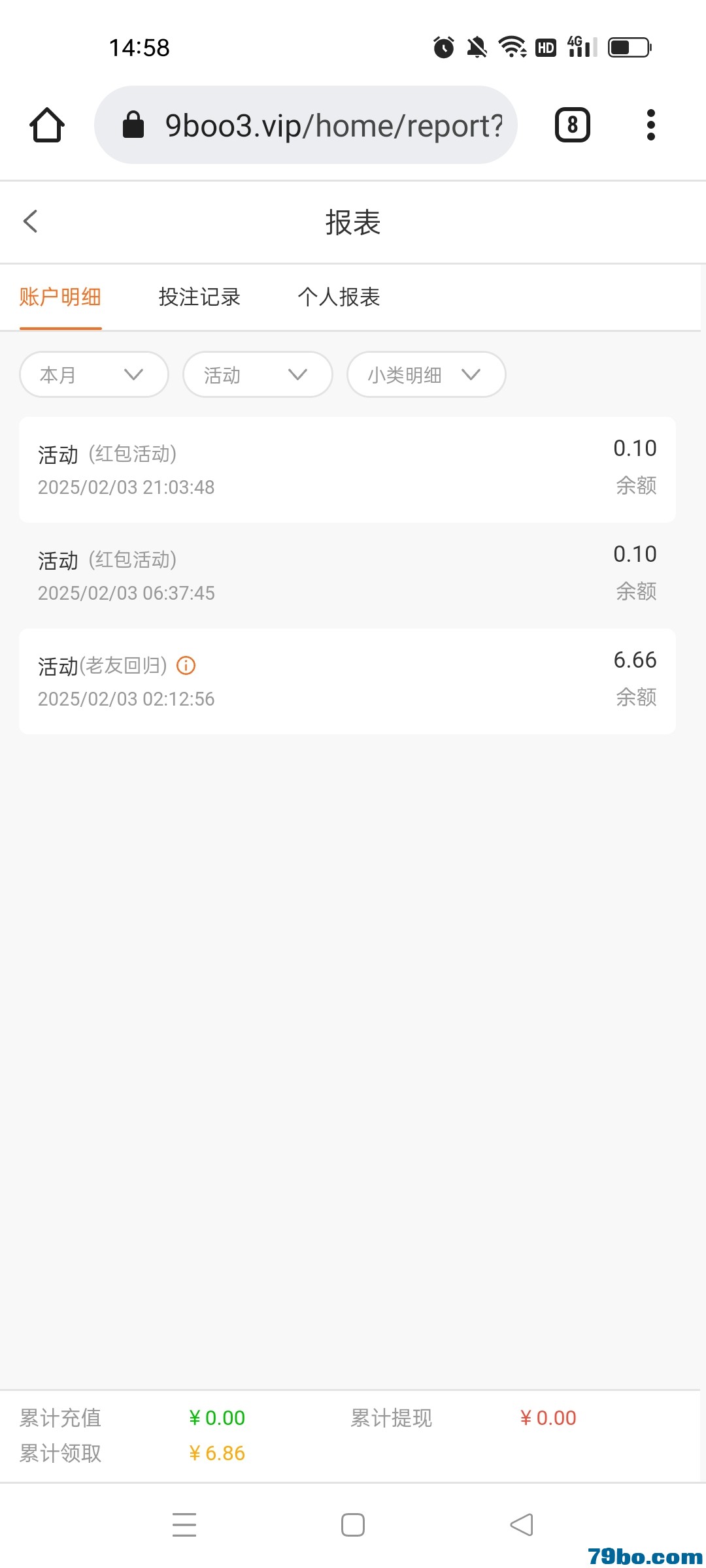Expand the 活动 type filter
706x1568 pixels.
coord(258,374)
